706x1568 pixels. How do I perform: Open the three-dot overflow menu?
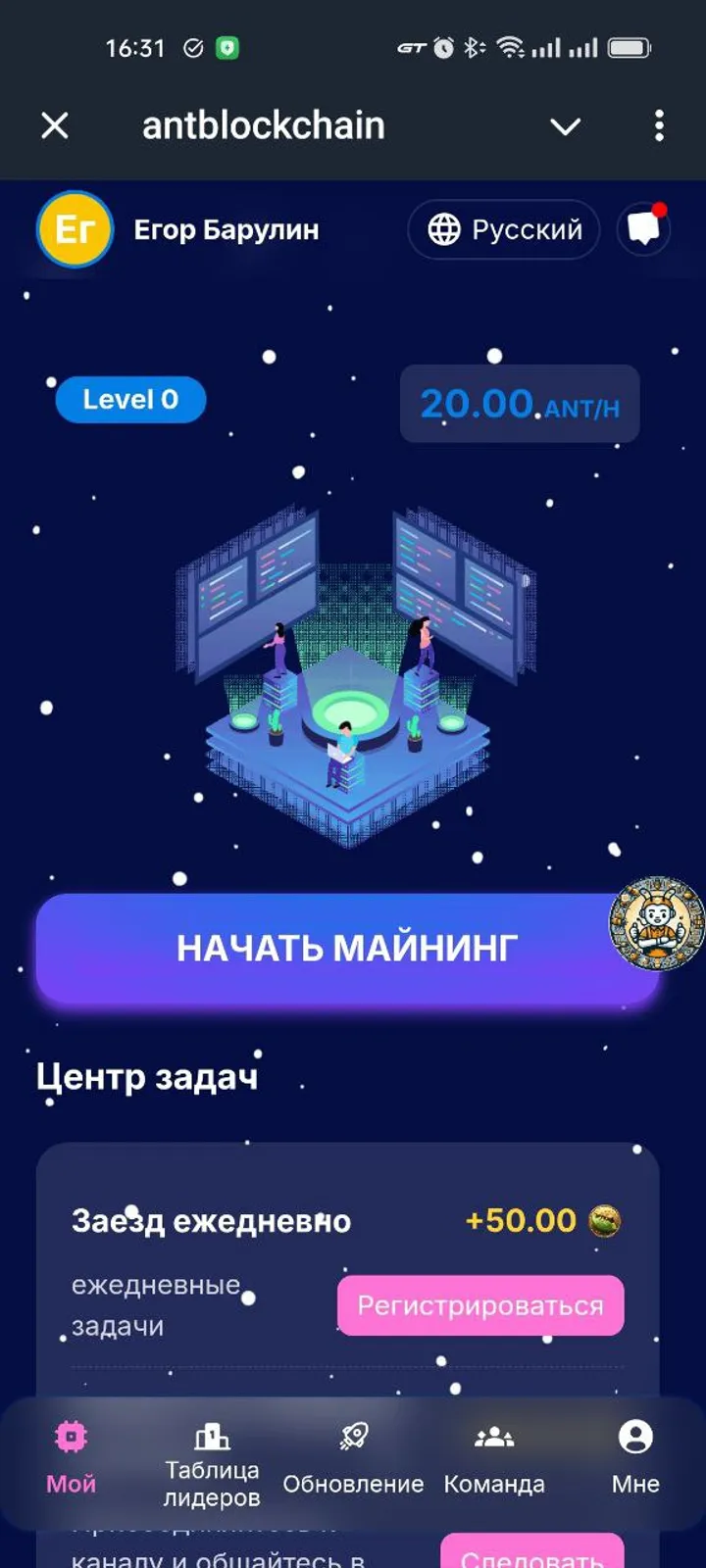click(x=659, y=125)
